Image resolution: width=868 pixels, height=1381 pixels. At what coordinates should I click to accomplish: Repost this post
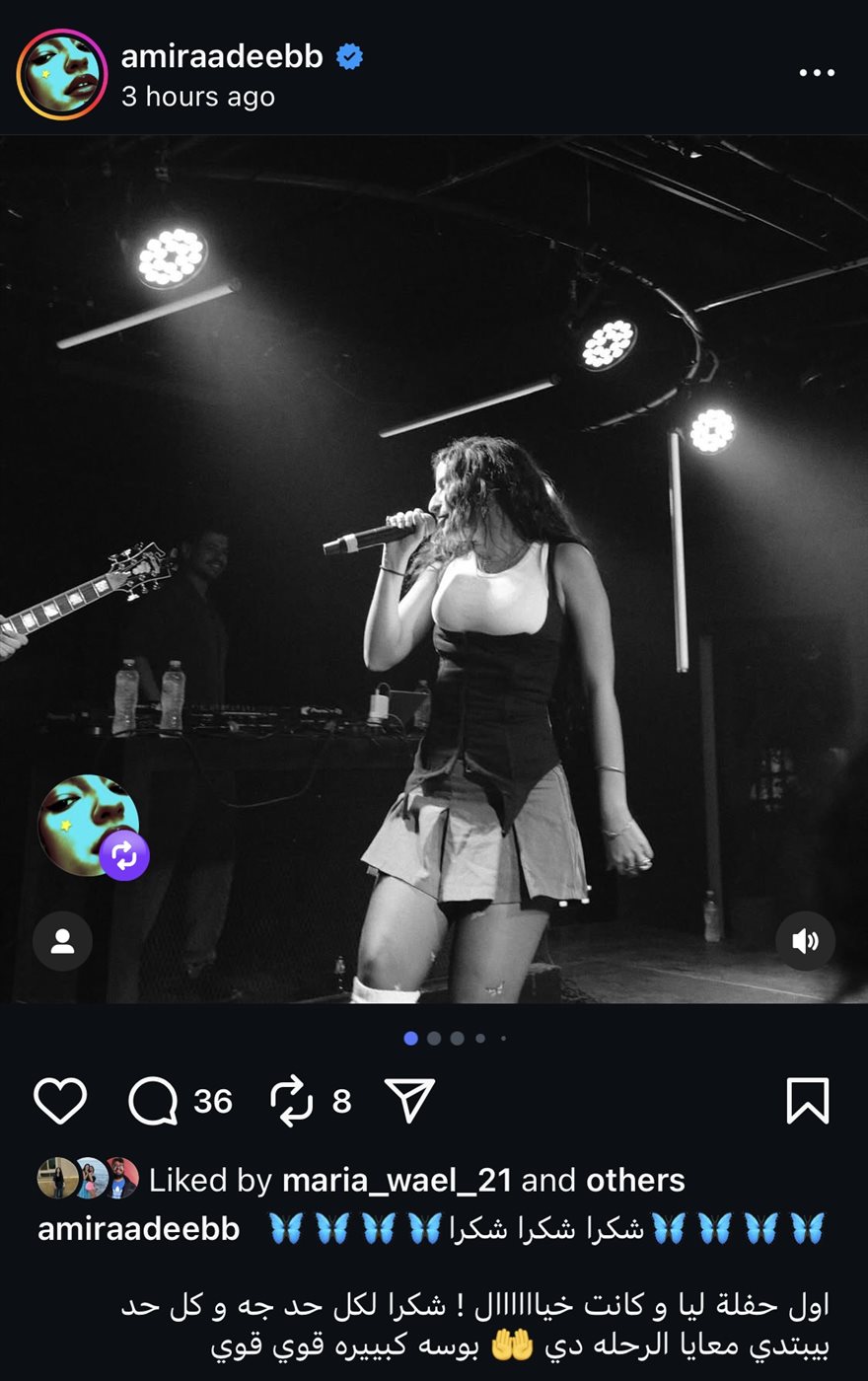tap(291, 1101)
